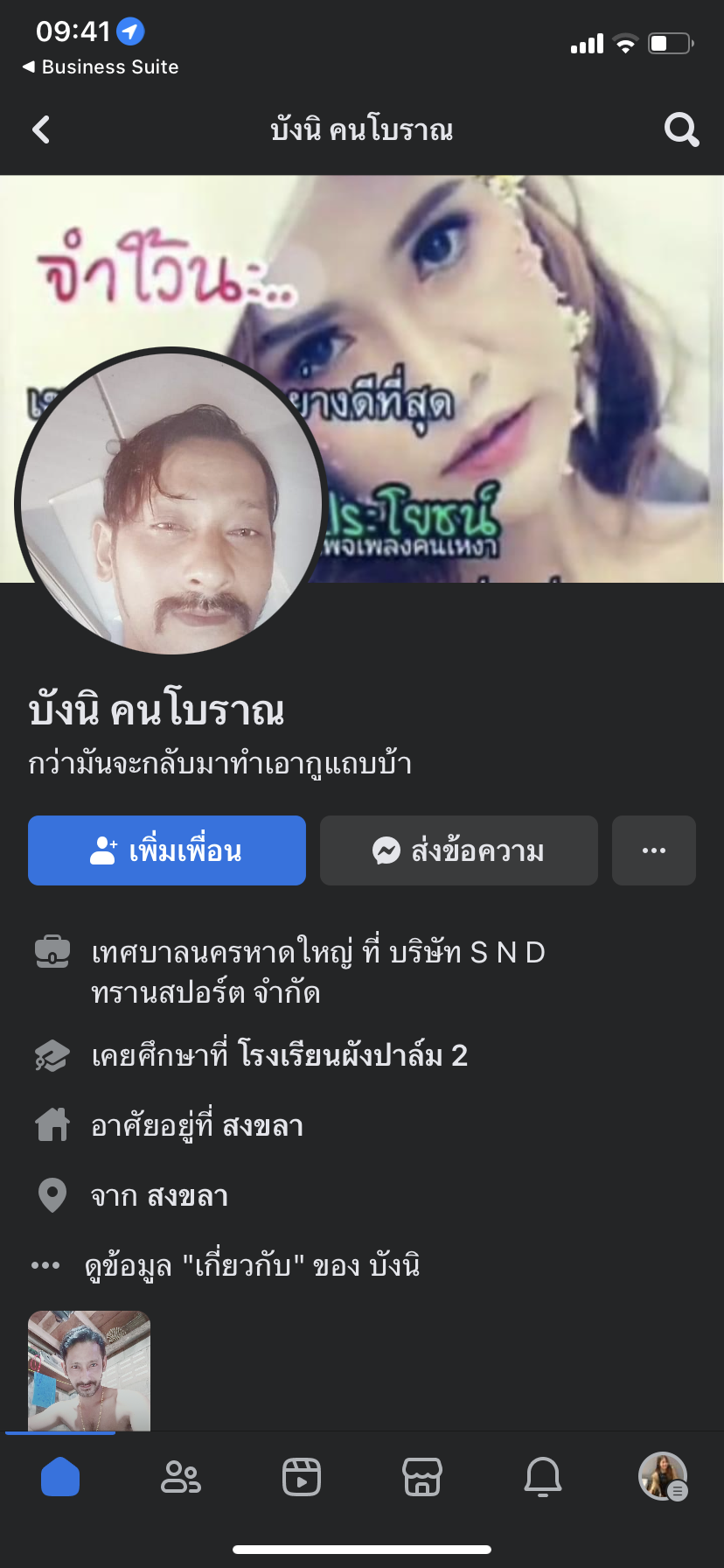Search within this profile
Viewport: 724px width, 1568px height.
[x=681, y=130]
